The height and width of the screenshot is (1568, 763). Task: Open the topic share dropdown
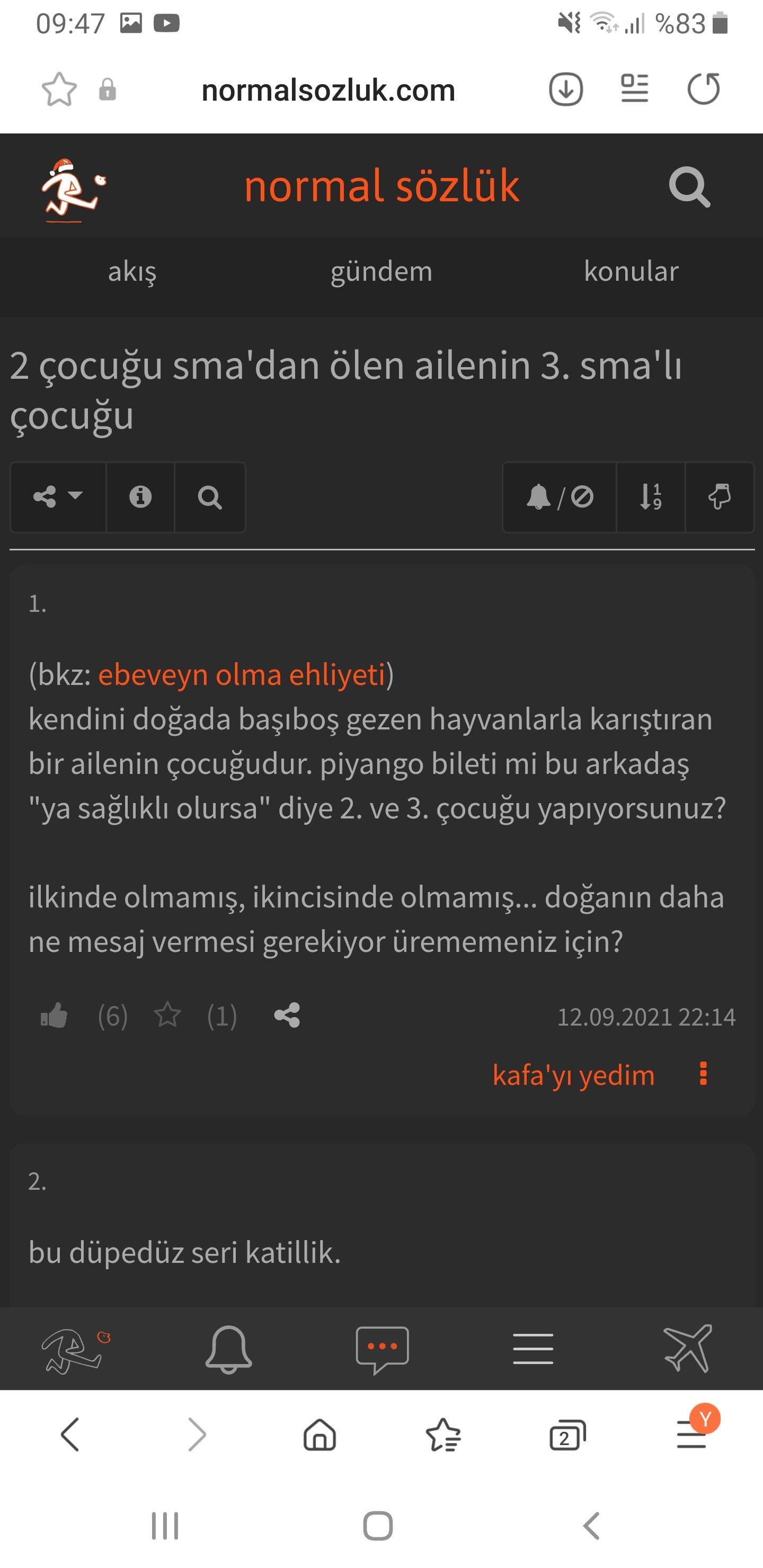click(x=58, y=497)
